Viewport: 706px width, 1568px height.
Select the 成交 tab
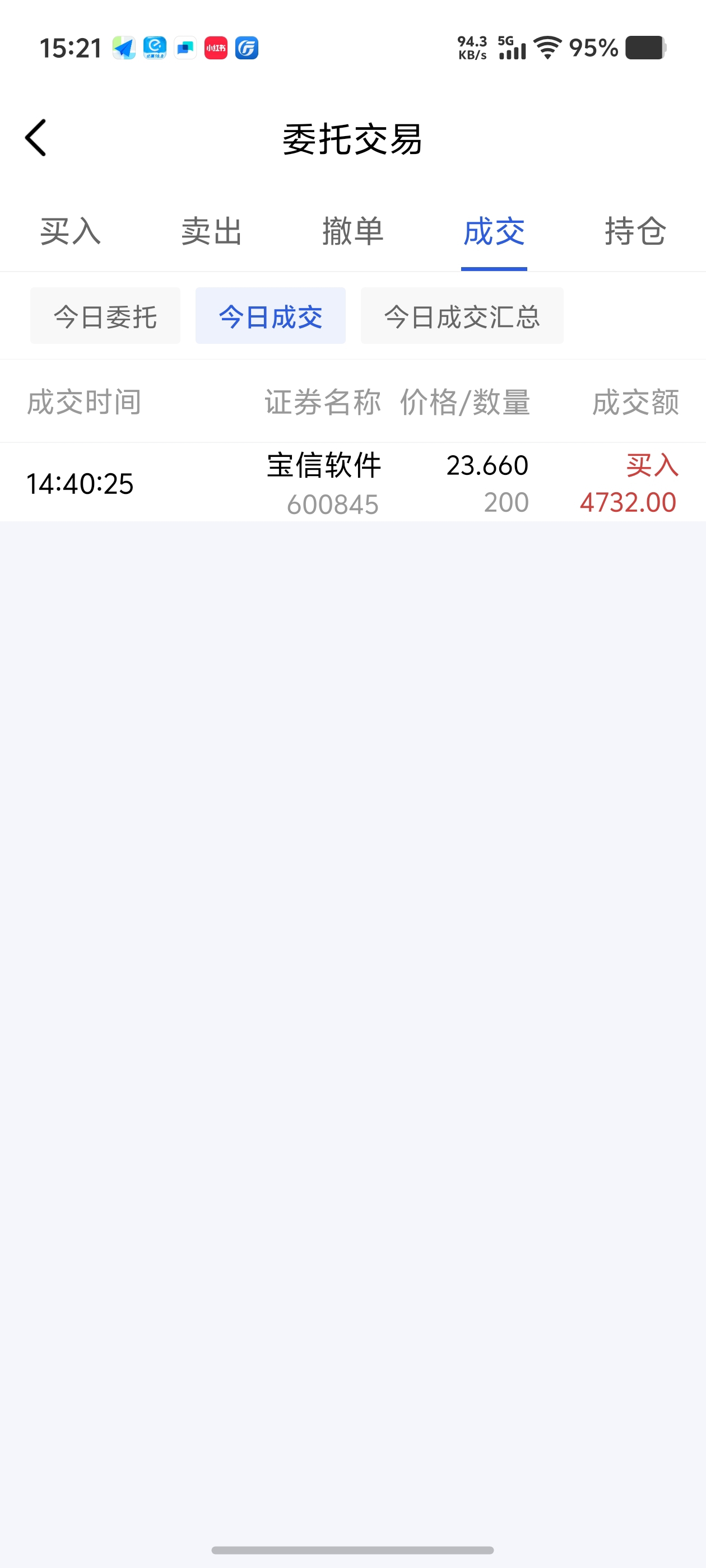(494, 231)
